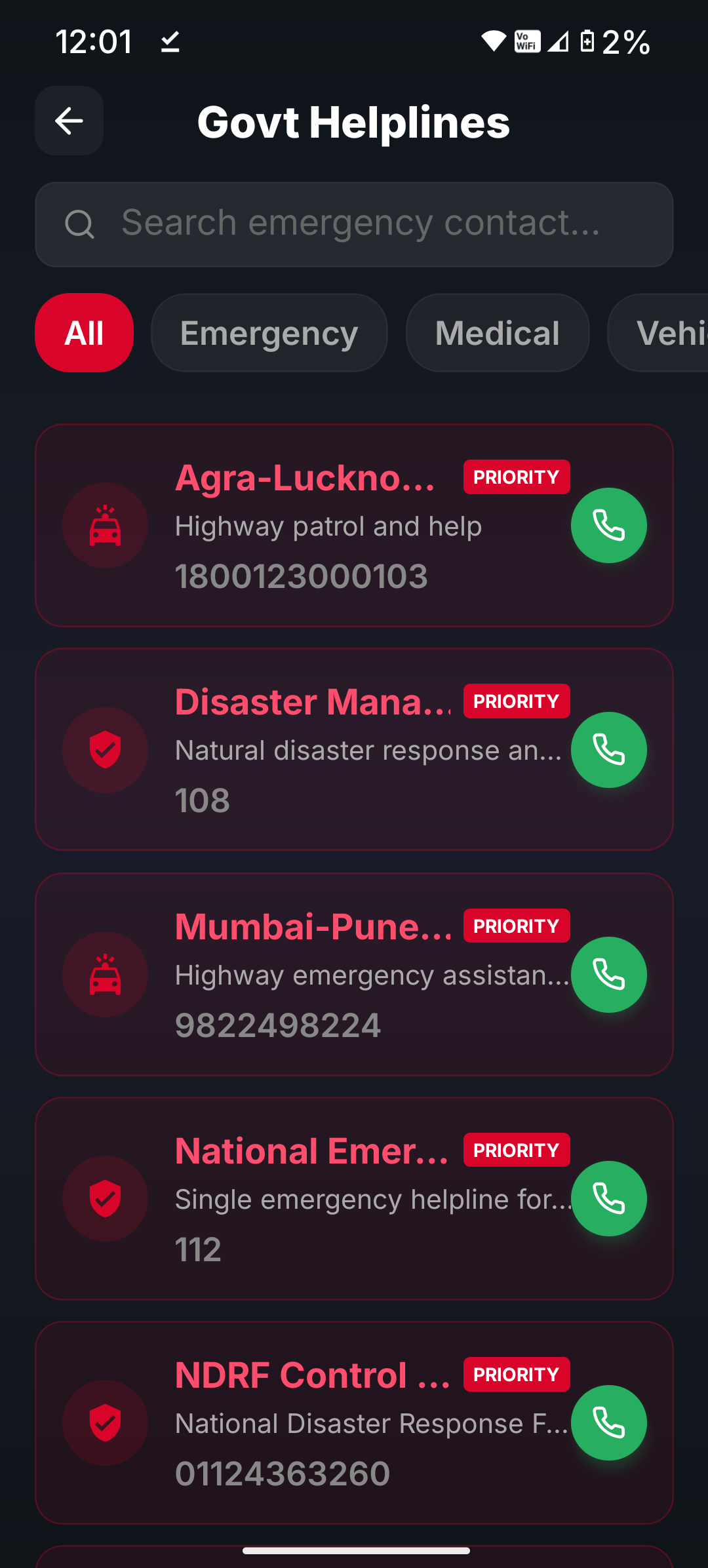Tap the call icon on NDRF Control card
The height and width of the screenshot is (1568, 708).
pos(608,1422)
